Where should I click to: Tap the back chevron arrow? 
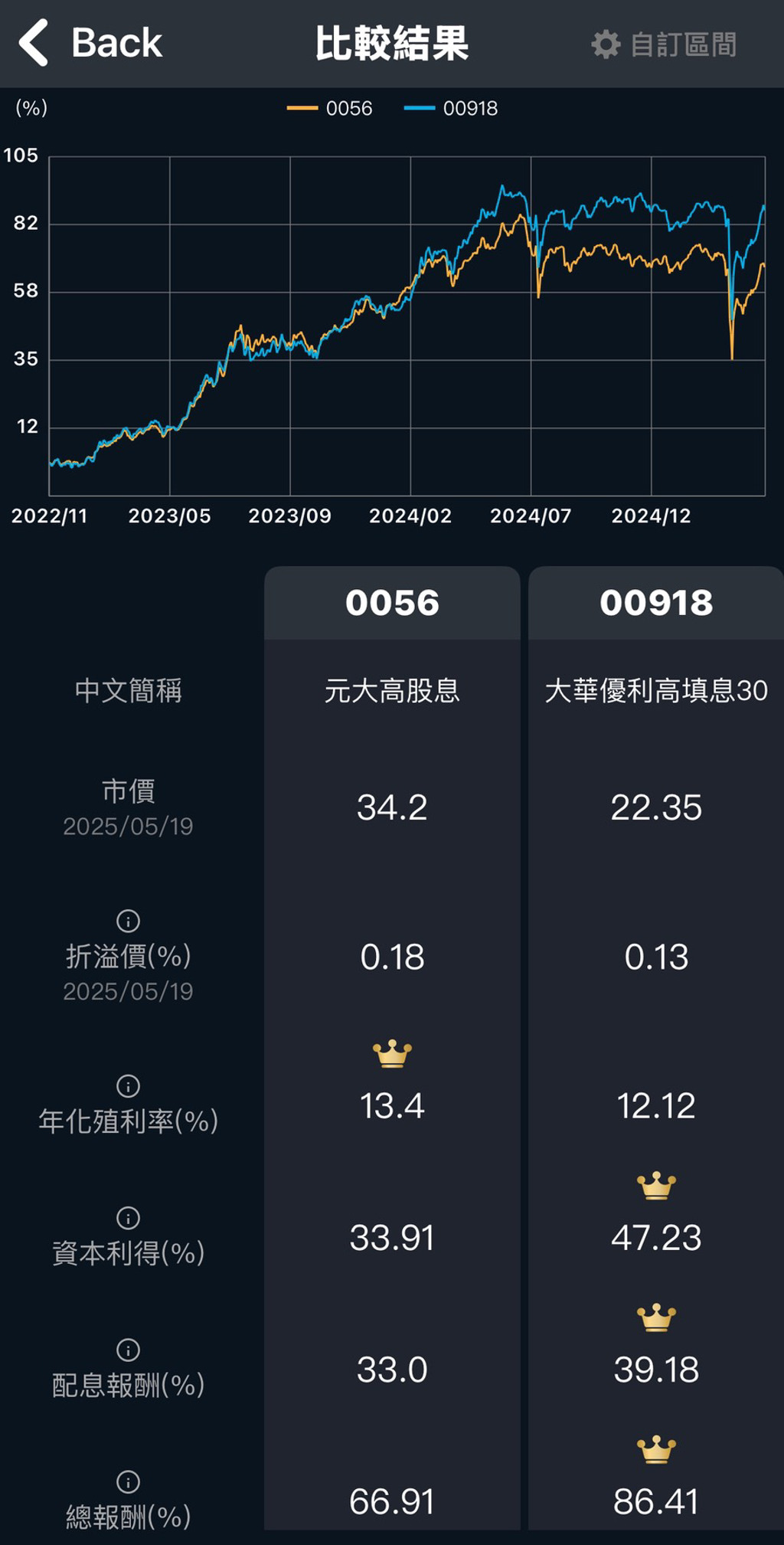click(x=32, y=42)
